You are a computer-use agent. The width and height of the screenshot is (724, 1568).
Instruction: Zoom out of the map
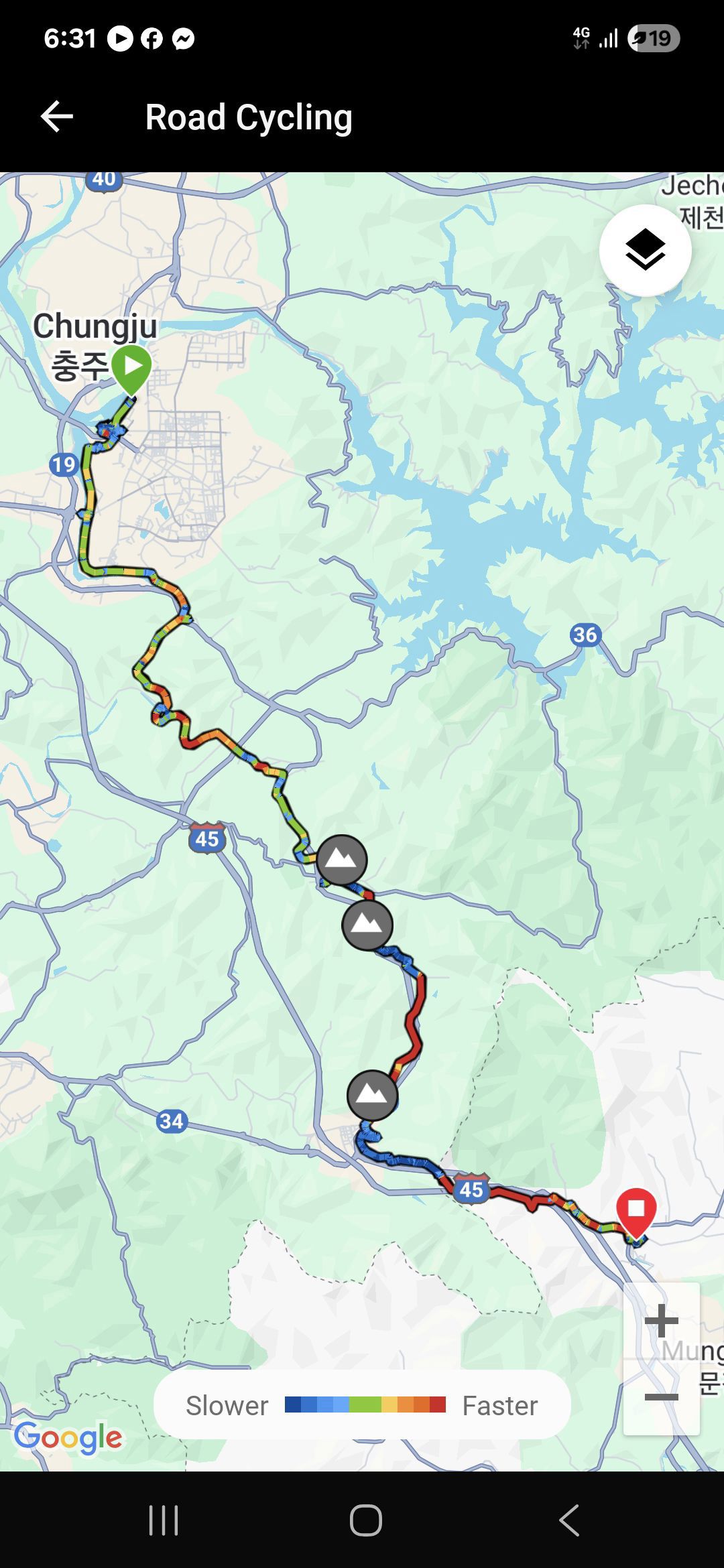click(x=661, y=1397)
